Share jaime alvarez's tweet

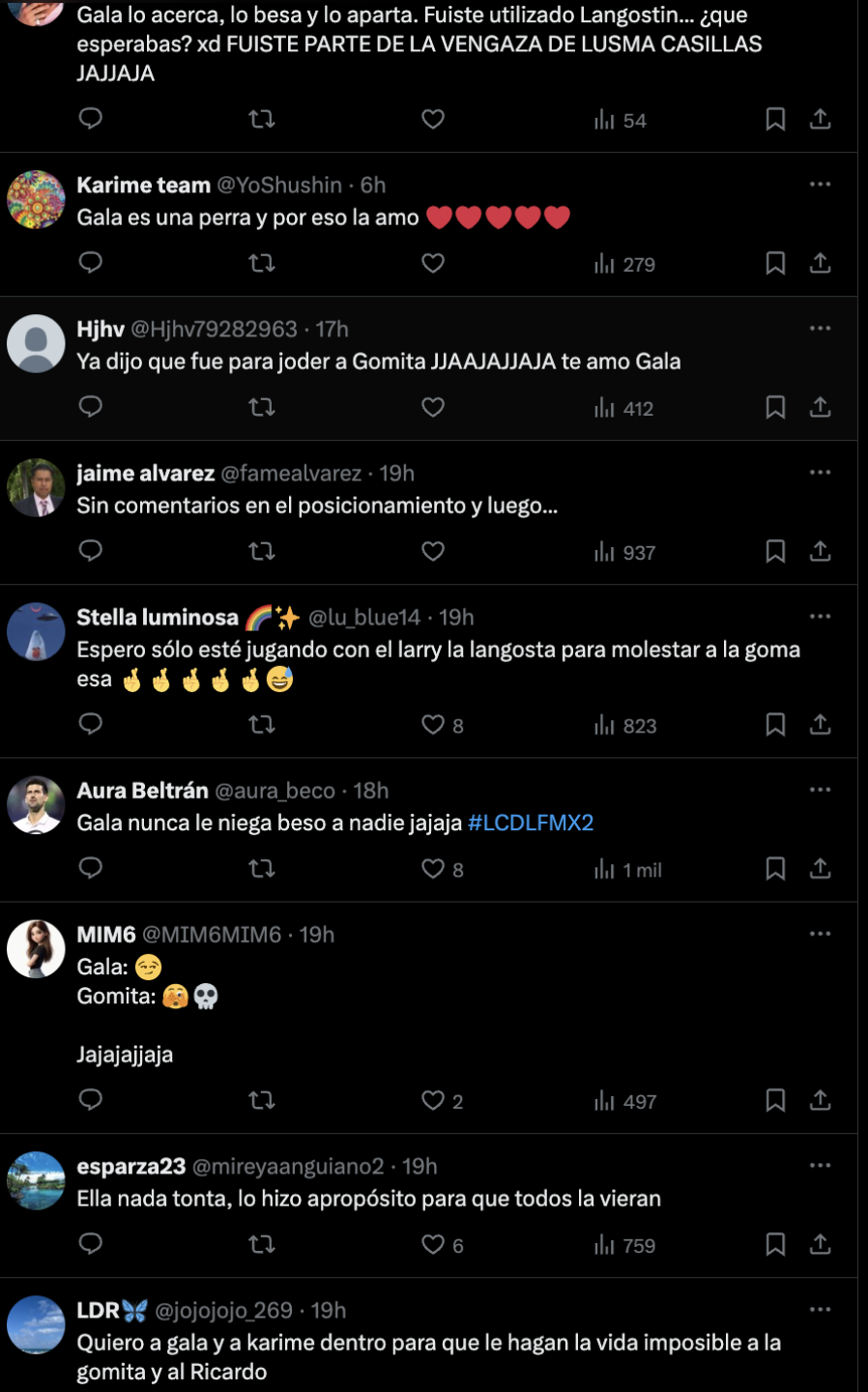coord(821,551)
